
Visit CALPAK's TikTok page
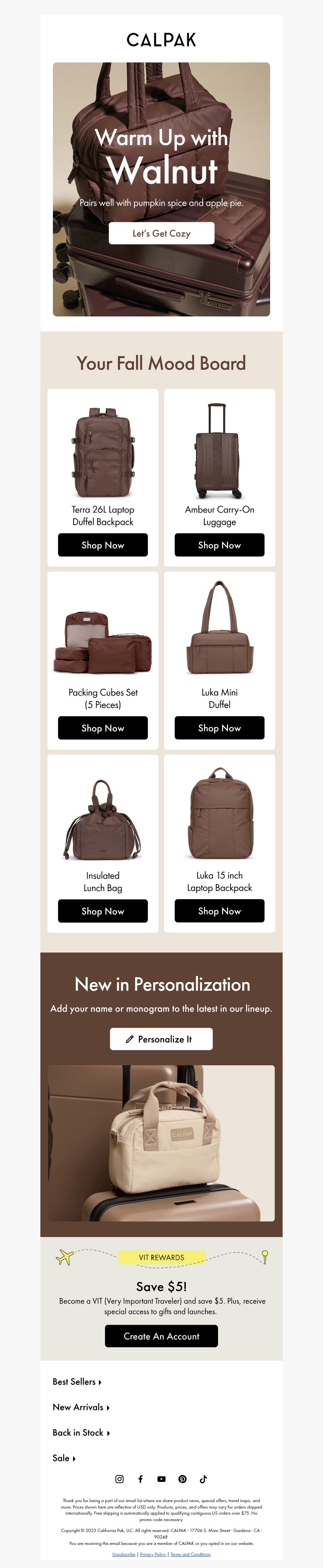pyautogui.click(x=203, y=1479)
